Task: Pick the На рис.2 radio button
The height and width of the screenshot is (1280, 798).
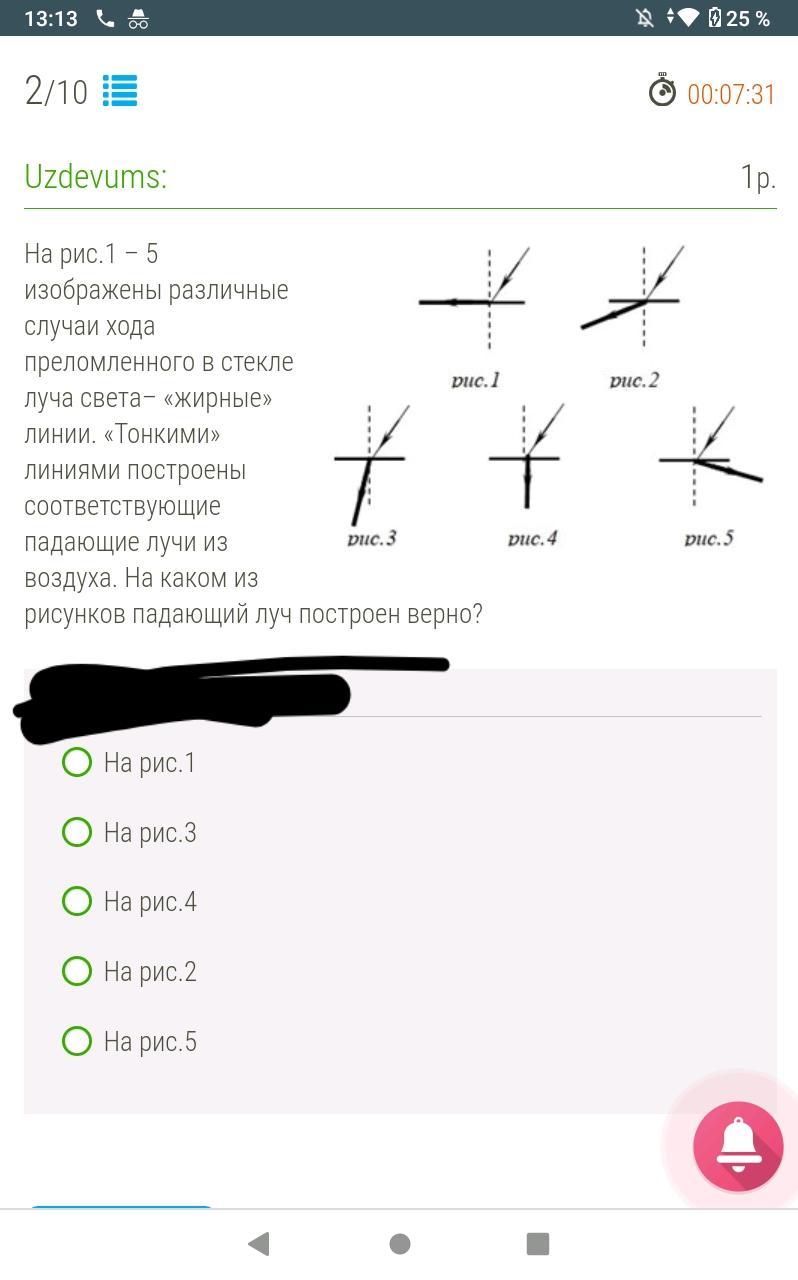Action: [x=77, y=971]
